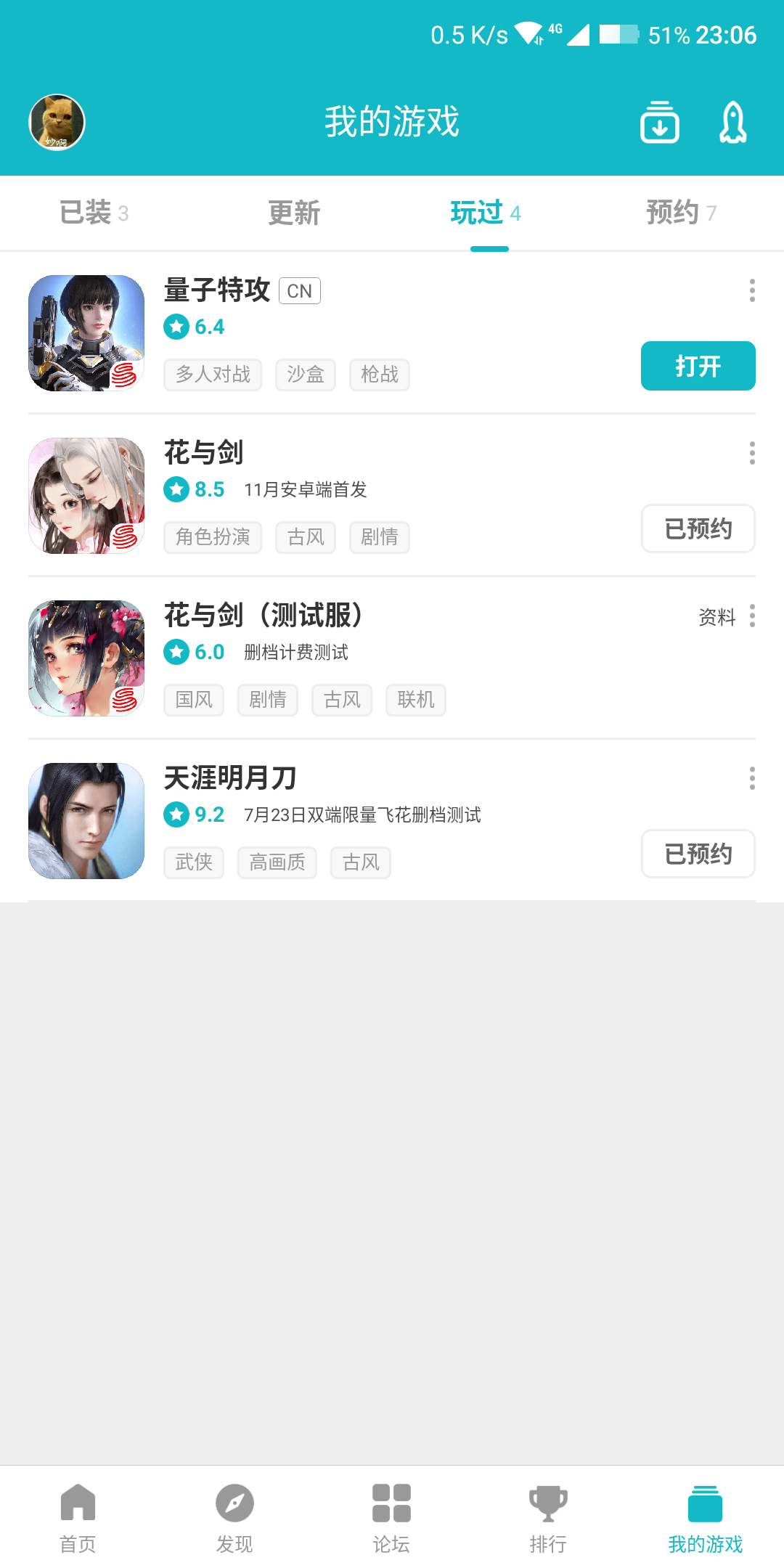Viewport: 784px width, 1568px height.
Task: Open the three-dot menu for 天涯明月刀
Action: coord(752,778)
